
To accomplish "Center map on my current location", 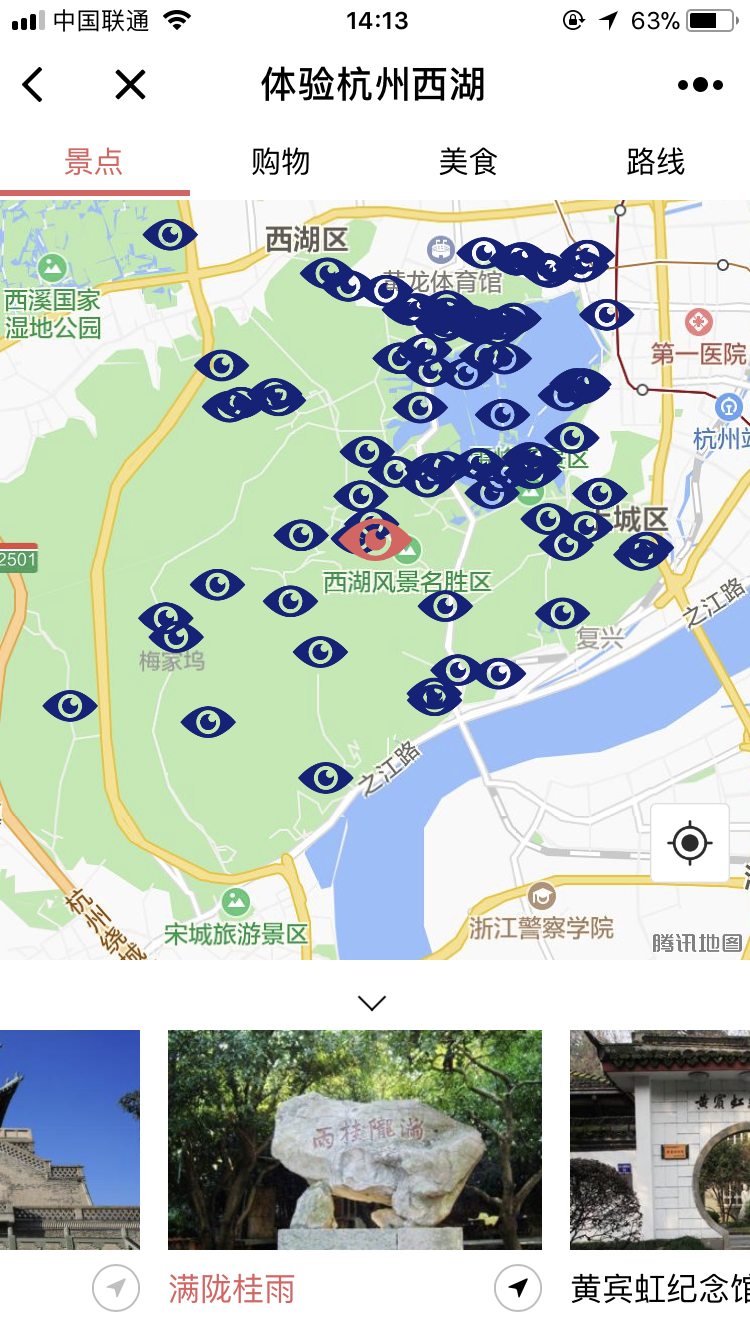I will pos(690,843).
